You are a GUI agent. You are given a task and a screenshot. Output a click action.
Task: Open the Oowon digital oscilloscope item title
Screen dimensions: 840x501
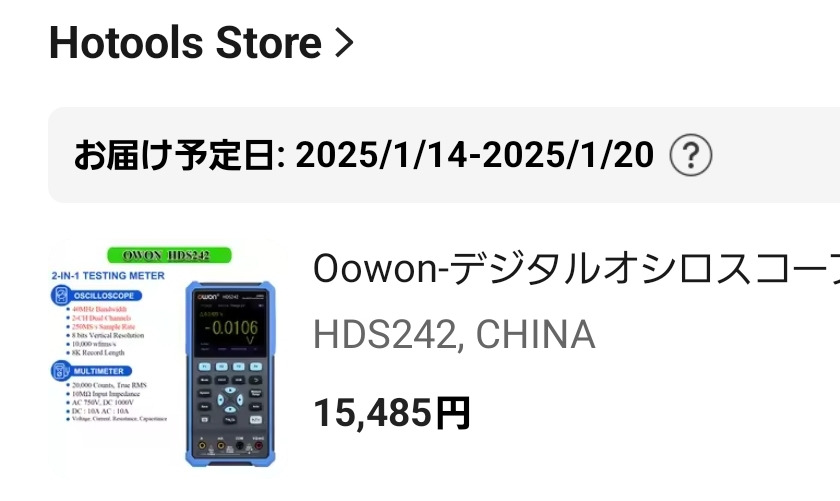(x=576, y=269)
